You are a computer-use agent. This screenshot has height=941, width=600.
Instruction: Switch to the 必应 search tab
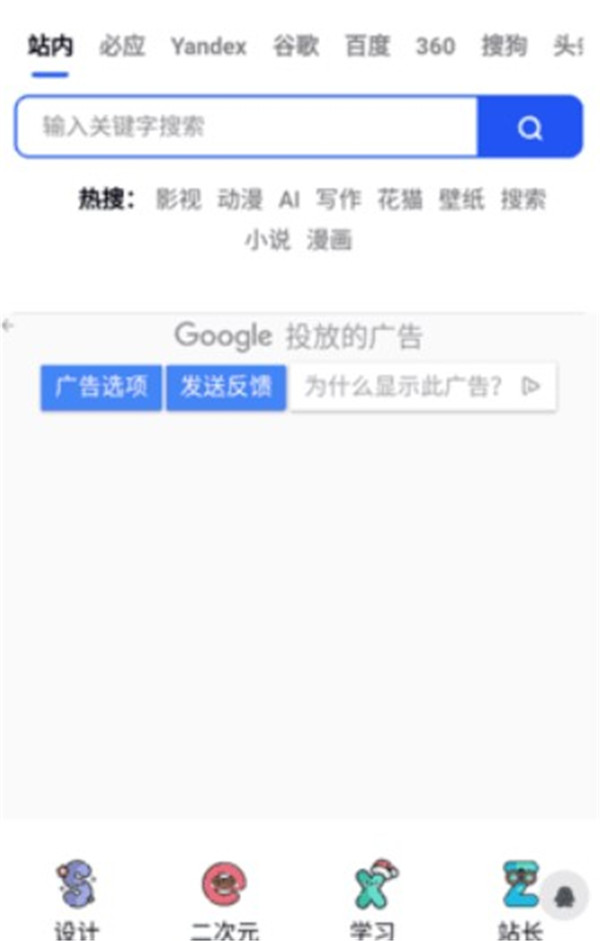[x=122, y=46]
